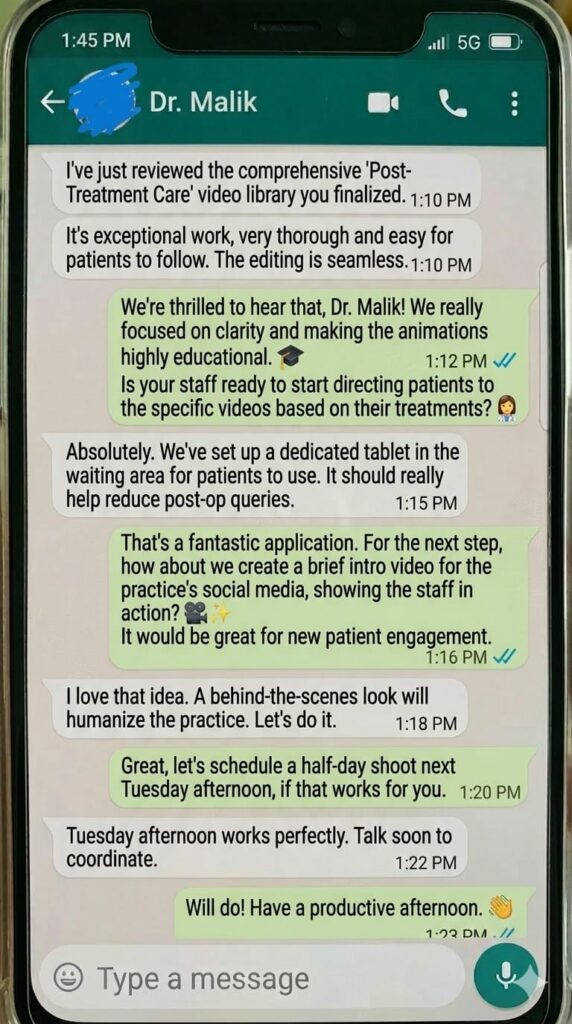This screenshot has height=1024, width=572.
Task: Place a voice call to Dr. Malik
Action: click(453, 103)
